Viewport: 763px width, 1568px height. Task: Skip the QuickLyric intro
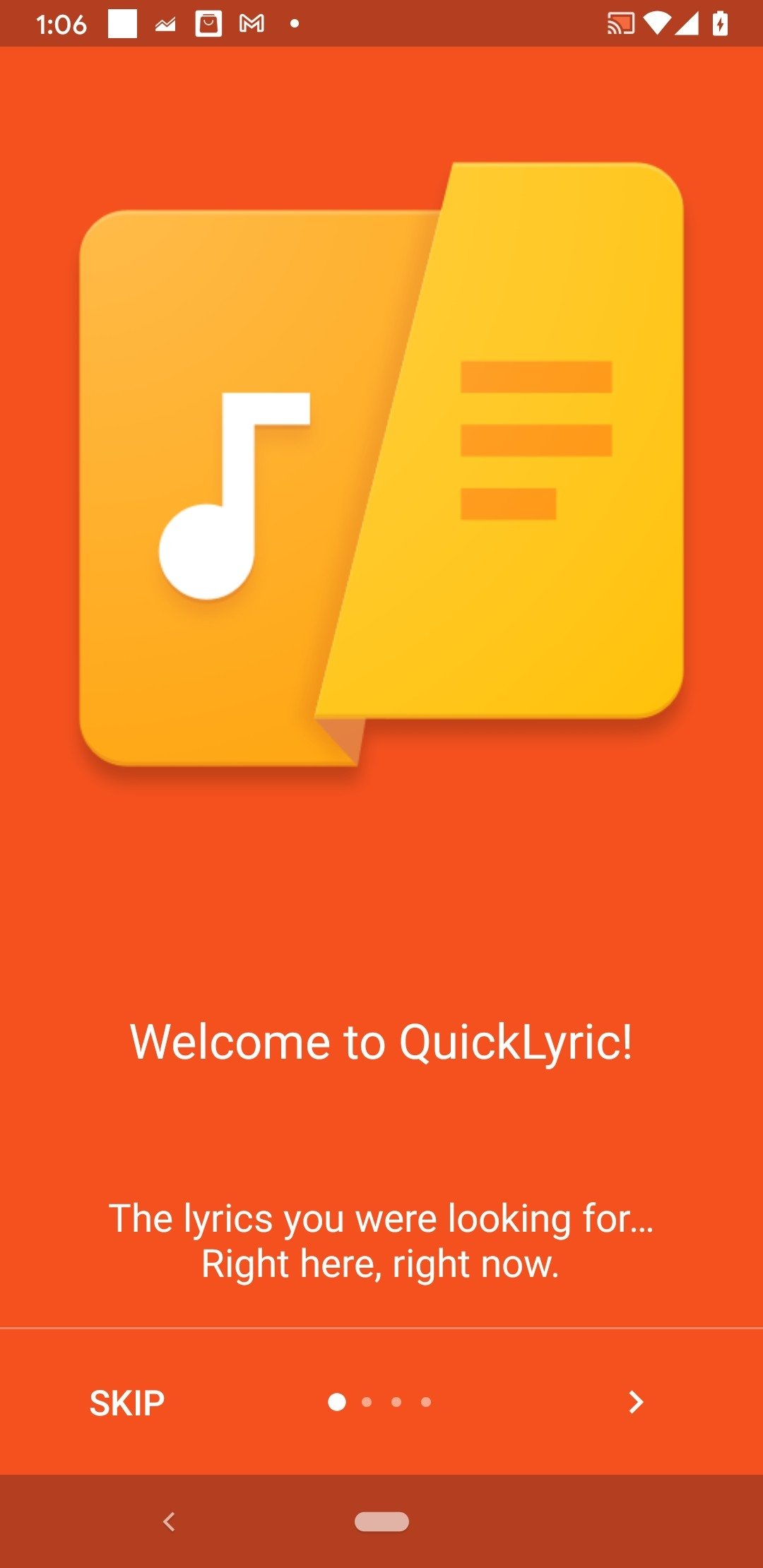(x=127, y=1403)
